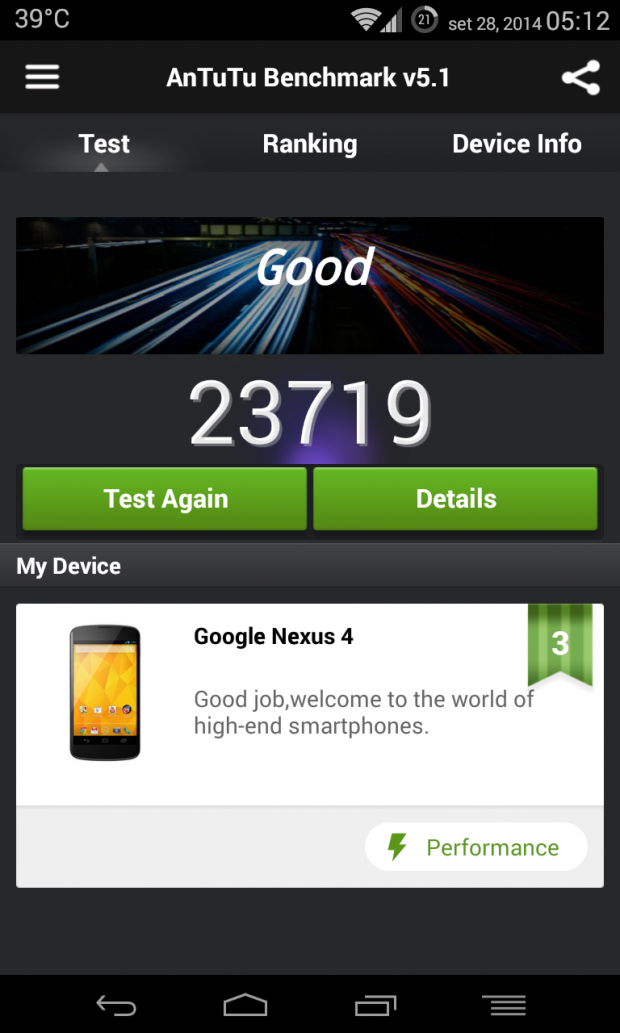Screen dimensions: 620x1033
Task: Share the benchmark result
Action: click(580, 77)
